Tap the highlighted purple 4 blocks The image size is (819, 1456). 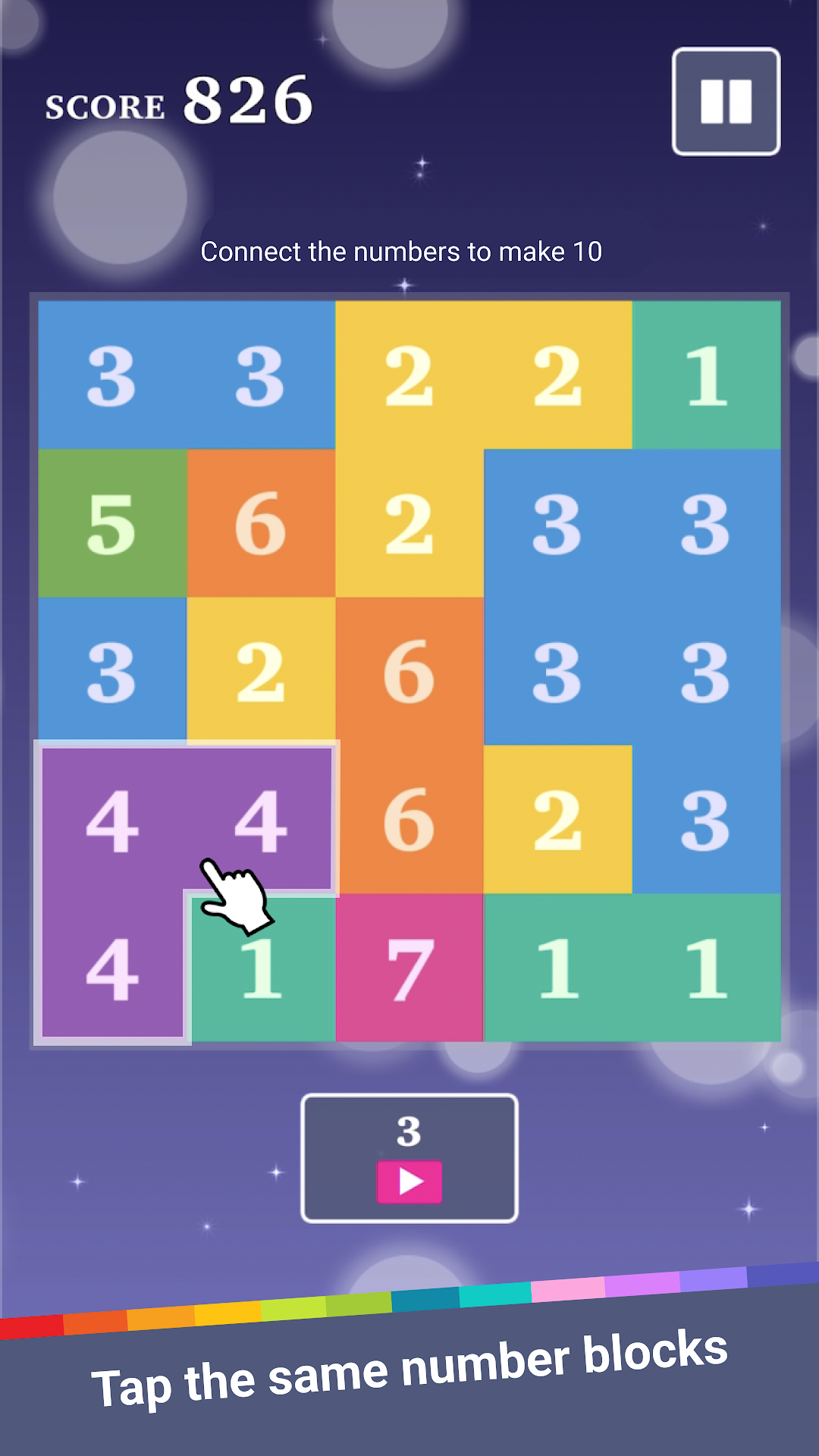tap(112, 823)
